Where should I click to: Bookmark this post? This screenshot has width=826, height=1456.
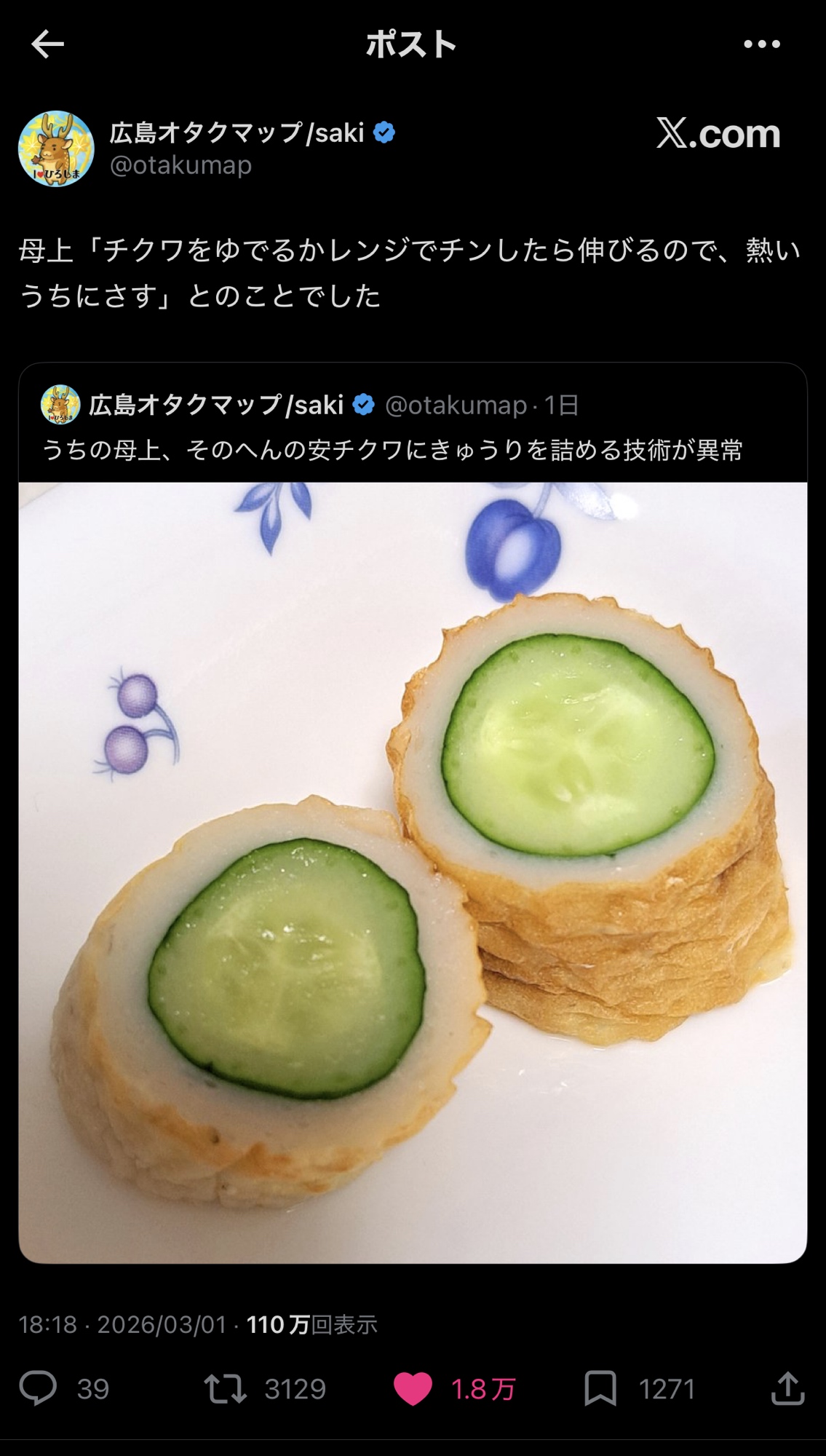click(x=600, y=1388)
